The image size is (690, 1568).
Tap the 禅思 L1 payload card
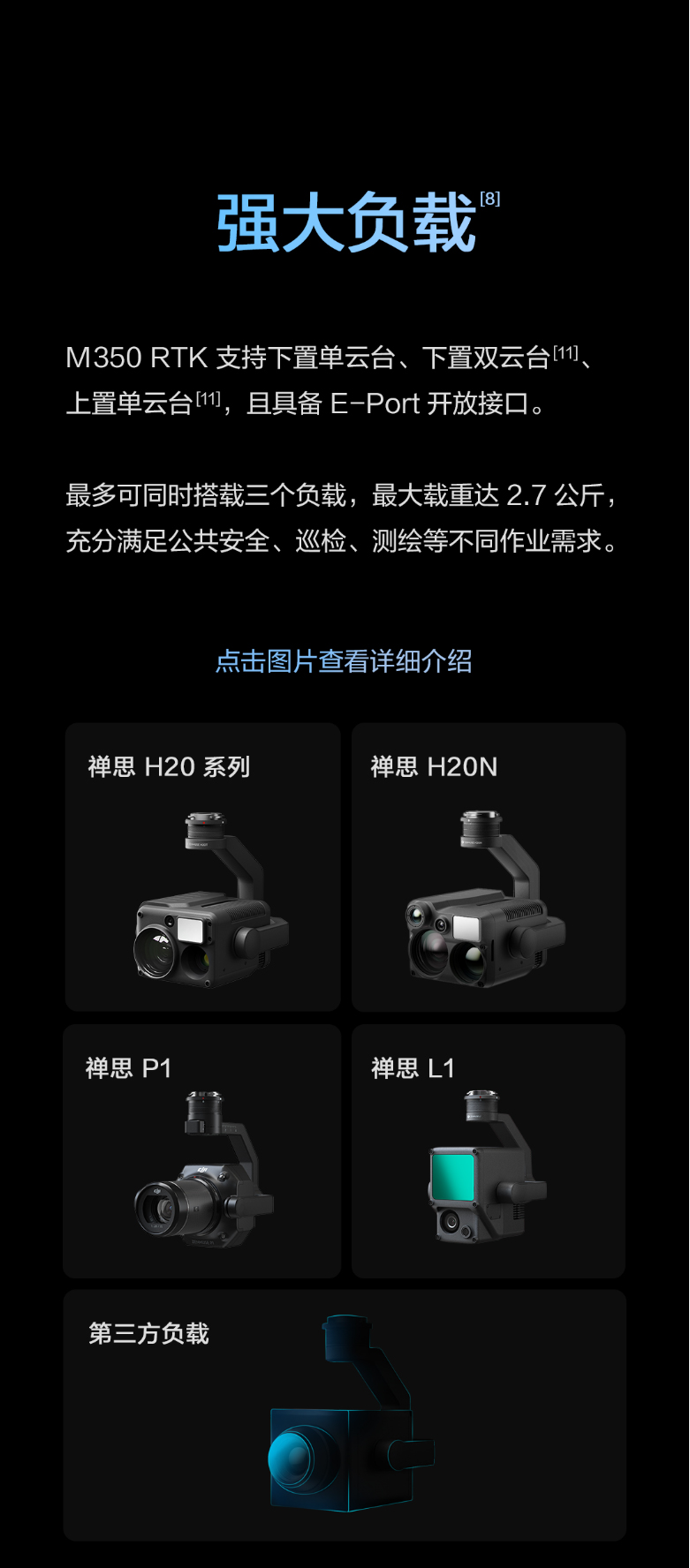489,1151
